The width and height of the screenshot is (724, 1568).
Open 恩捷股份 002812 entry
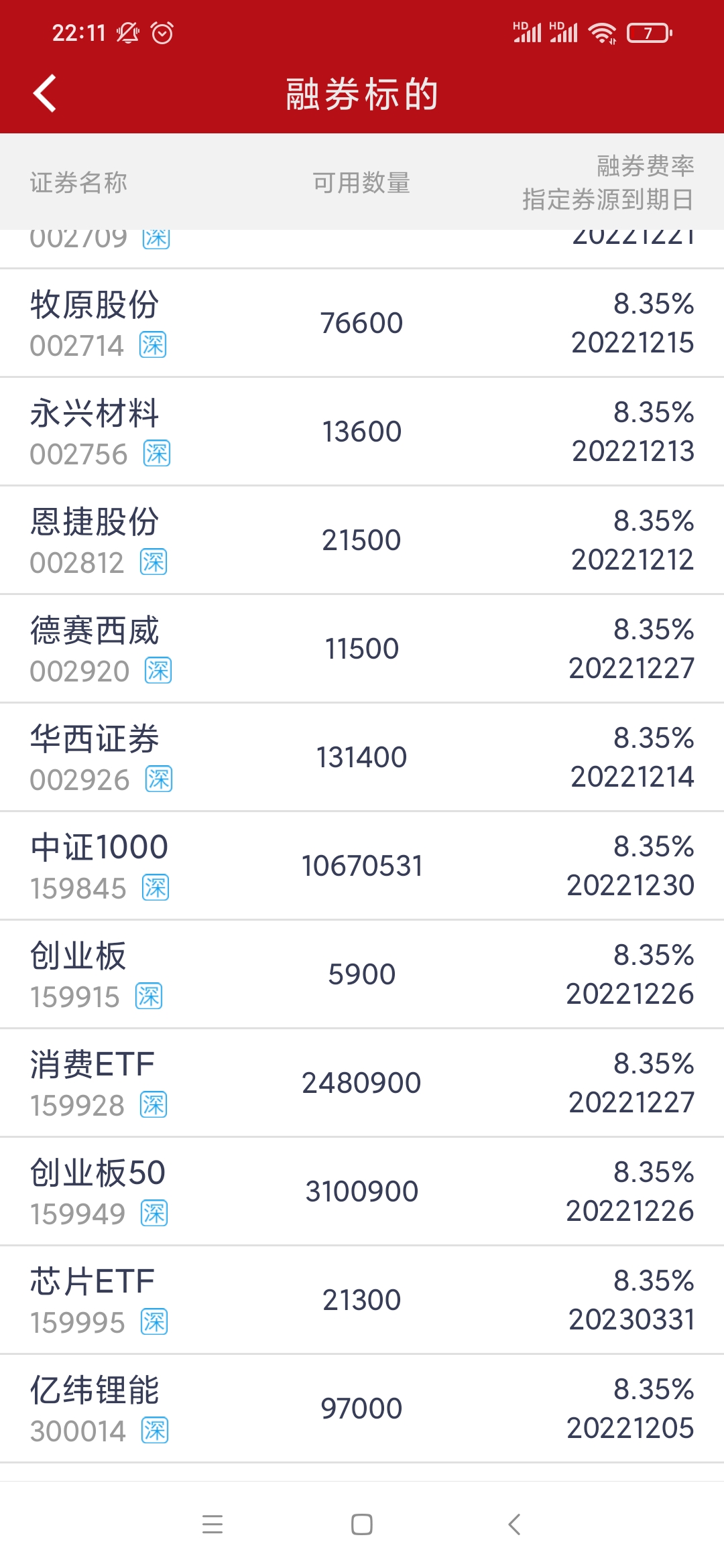pos(362,541)
